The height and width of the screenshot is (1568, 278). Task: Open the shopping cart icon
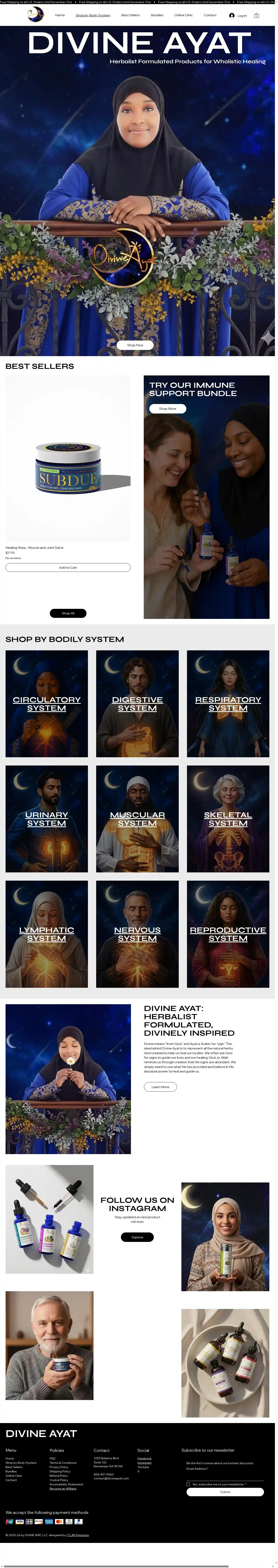[257, 15]
